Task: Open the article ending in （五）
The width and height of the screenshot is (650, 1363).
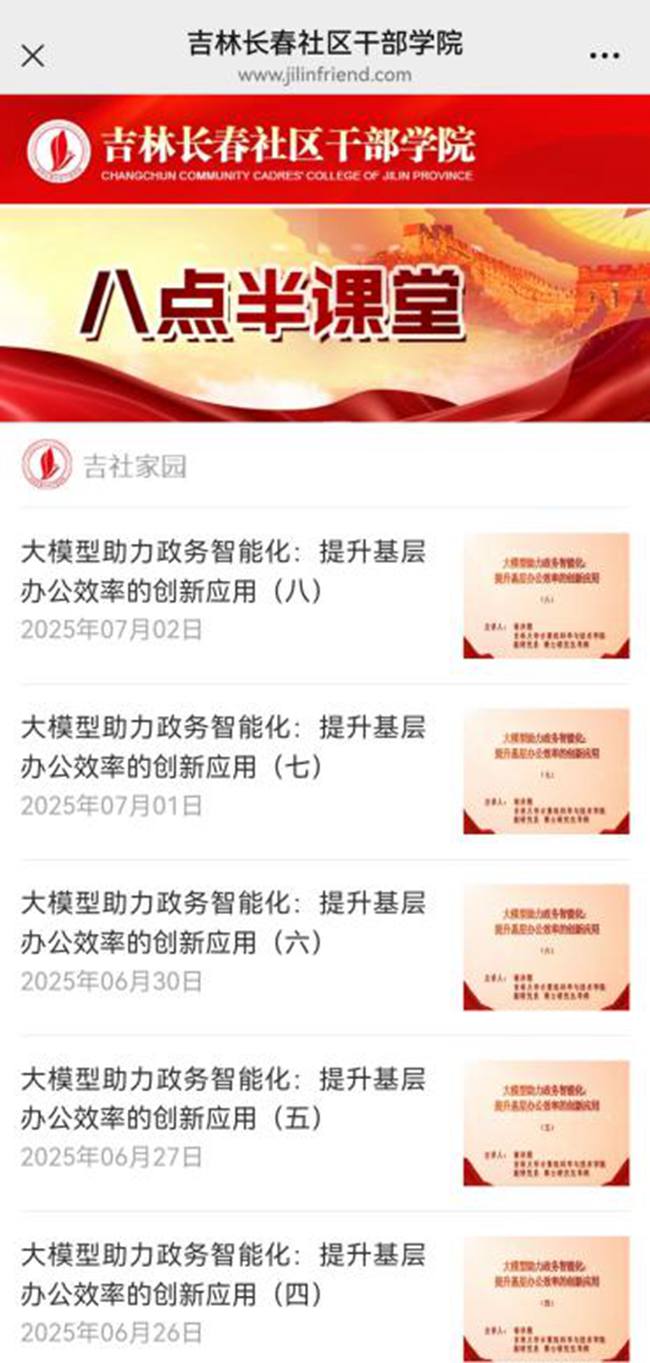Action: (x=222, y=1098)
